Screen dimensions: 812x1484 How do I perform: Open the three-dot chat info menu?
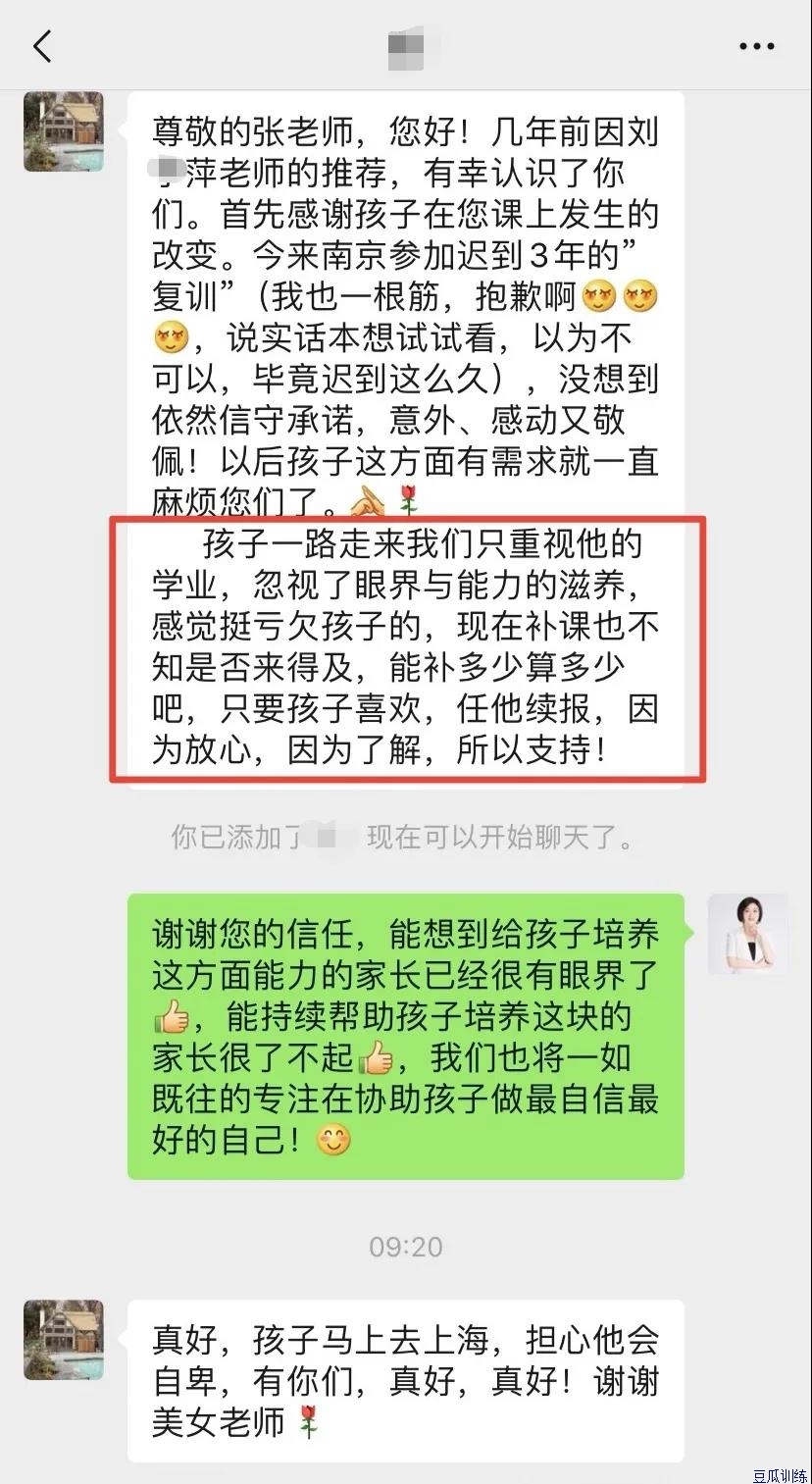coord(756,46)
